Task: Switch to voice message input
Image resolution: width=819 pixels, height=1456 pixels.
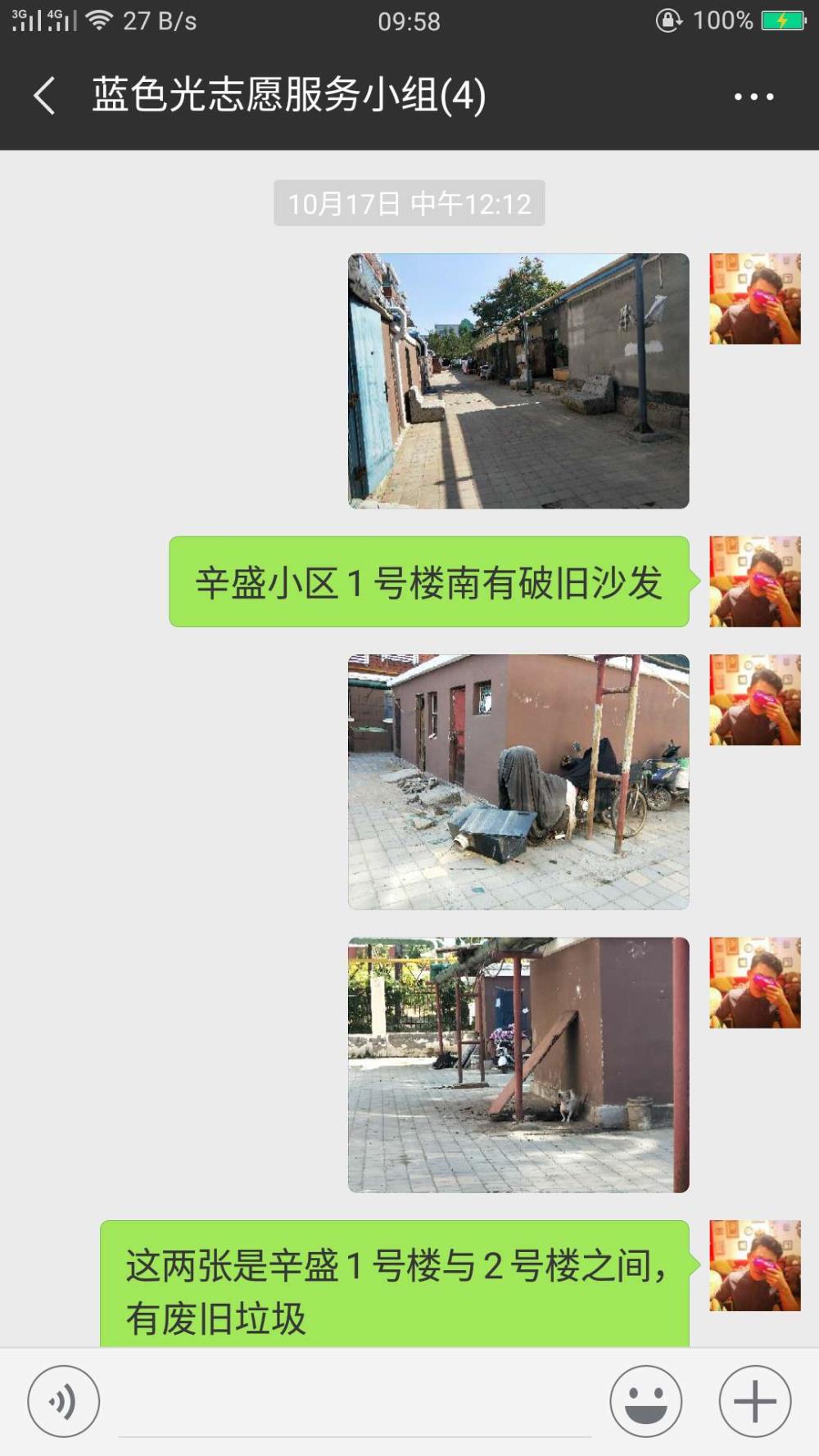Action: click(x=64, y=1401)
